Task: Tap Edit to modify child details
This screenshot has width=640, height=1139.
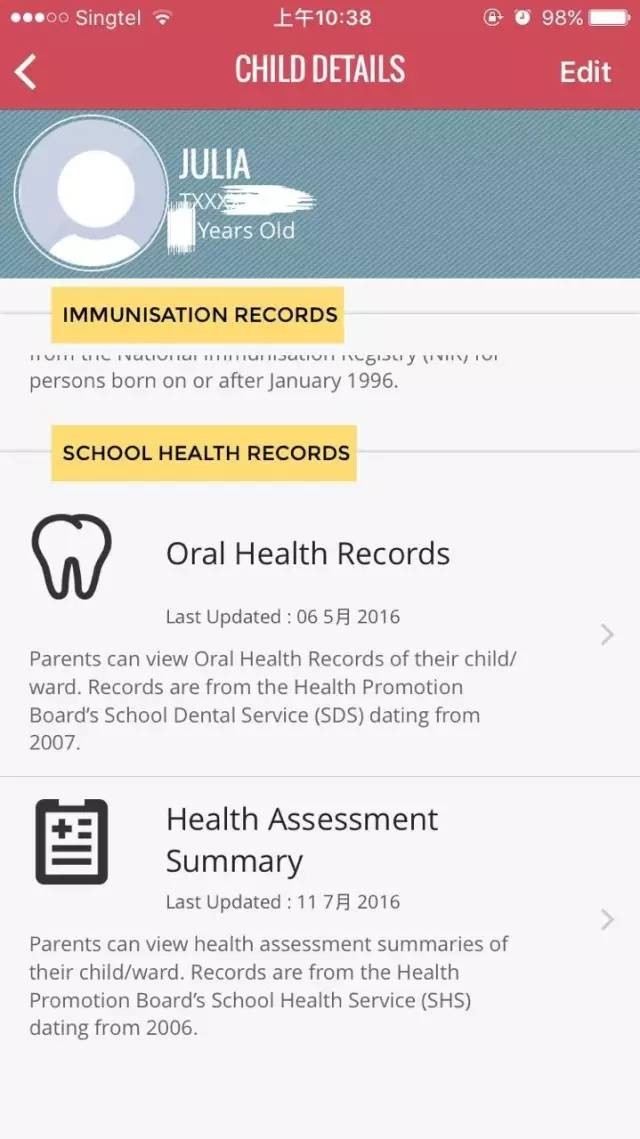Action: tap(585, 72)
